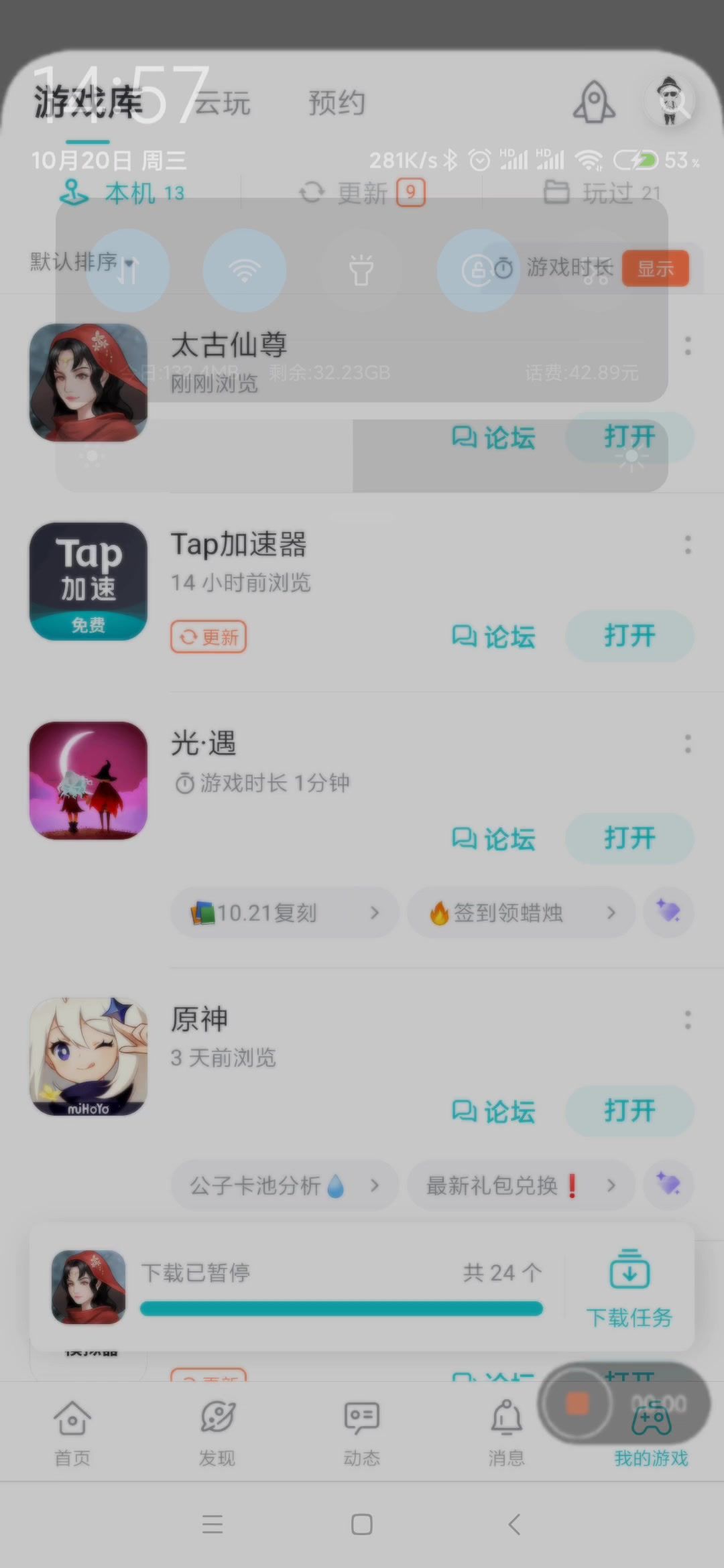View the 最新礼包兑换 chip for 原神

(x=521, y=1185)
